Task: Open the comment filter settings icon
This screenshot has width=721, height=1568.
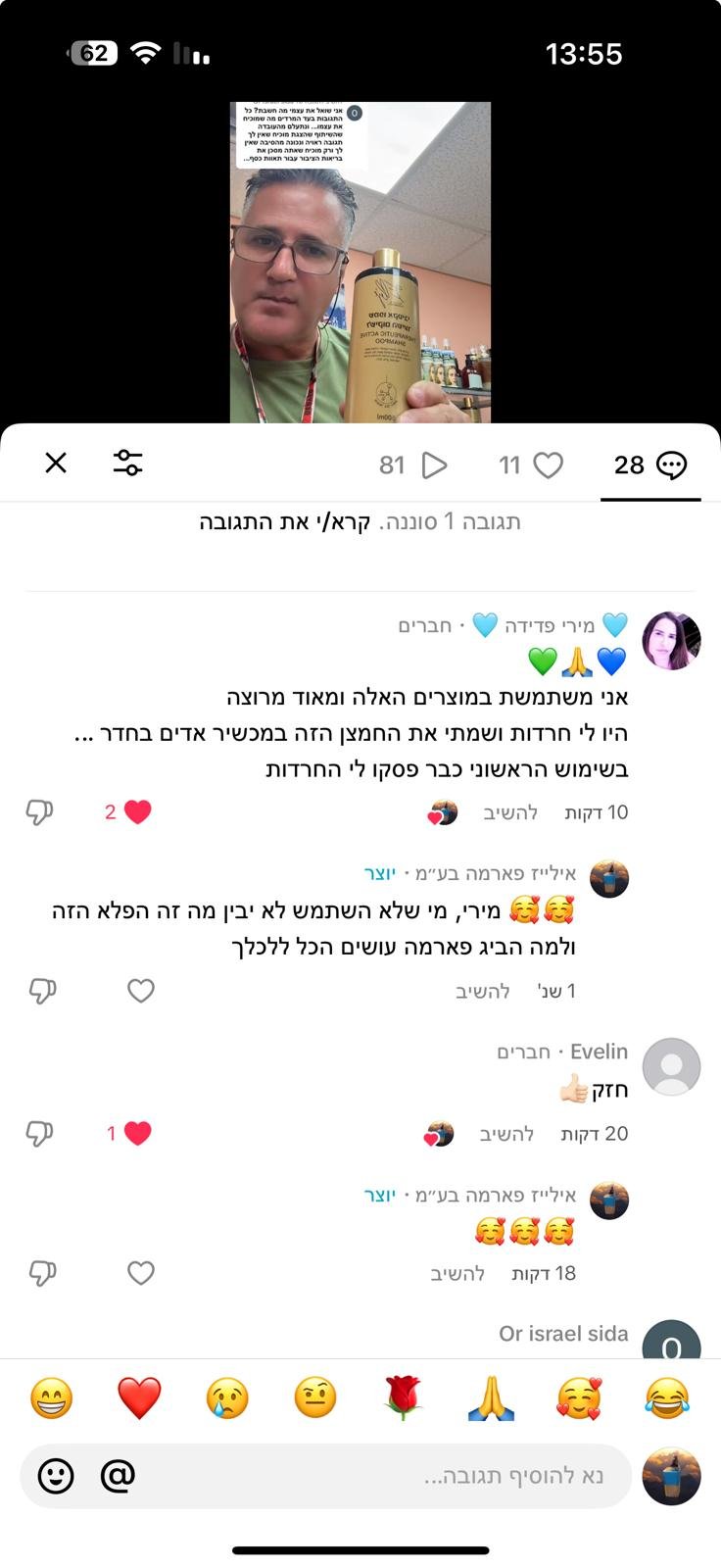Action: click(x=127, y=463)
